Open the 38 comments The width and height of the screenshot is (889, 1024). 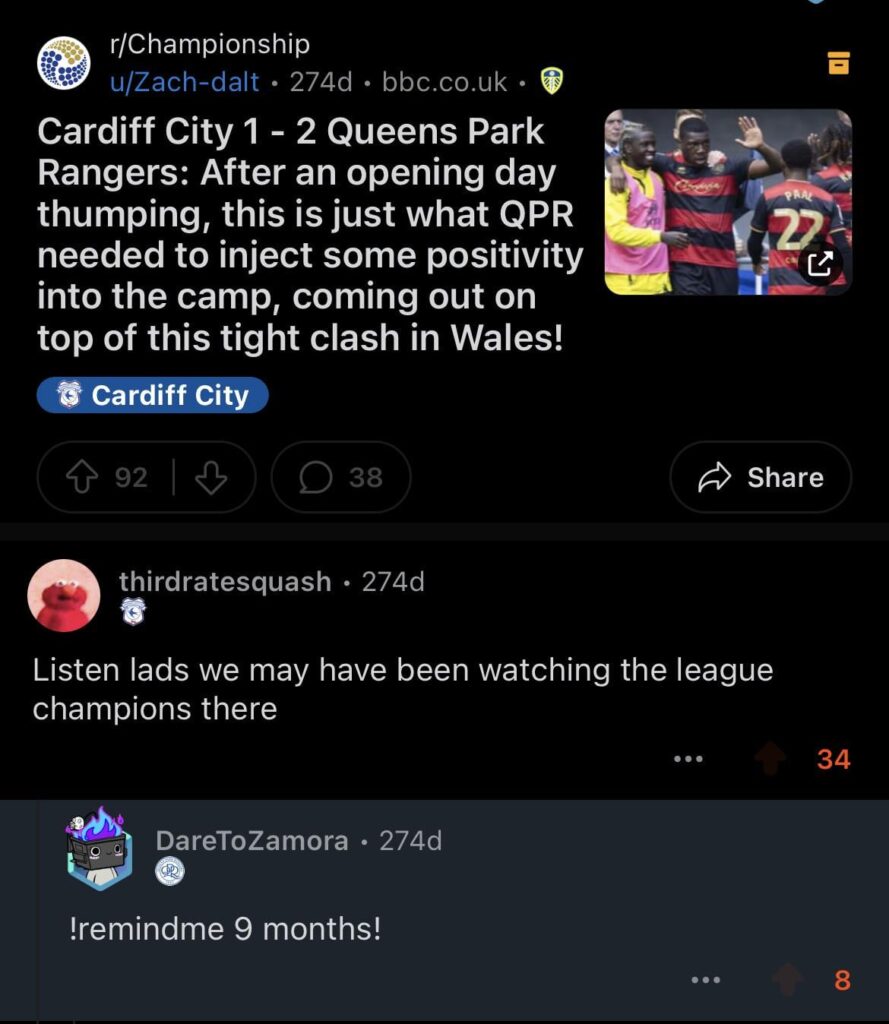tap(340, 478)
